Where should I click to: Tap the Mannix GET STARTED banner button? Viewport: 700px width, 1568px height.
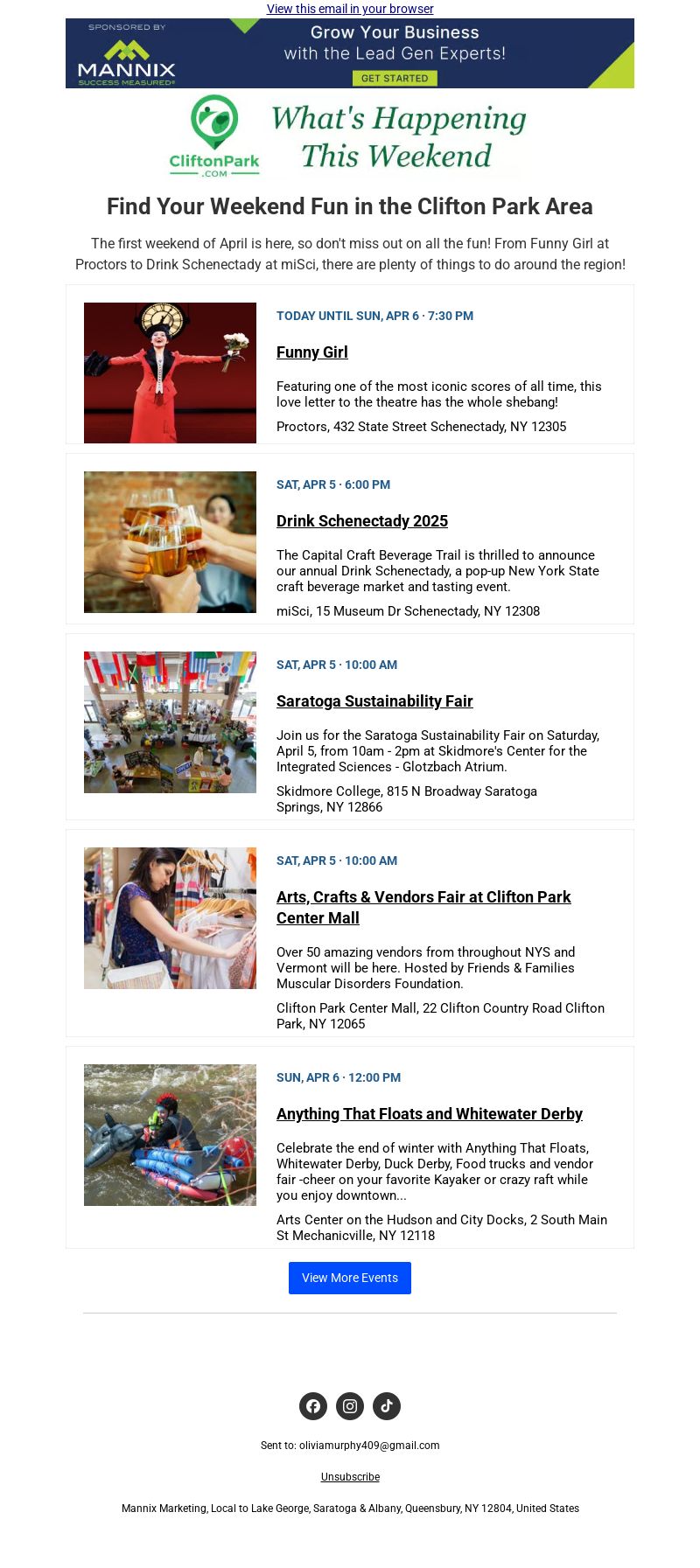pyautogui.click(x=395, y=78)
